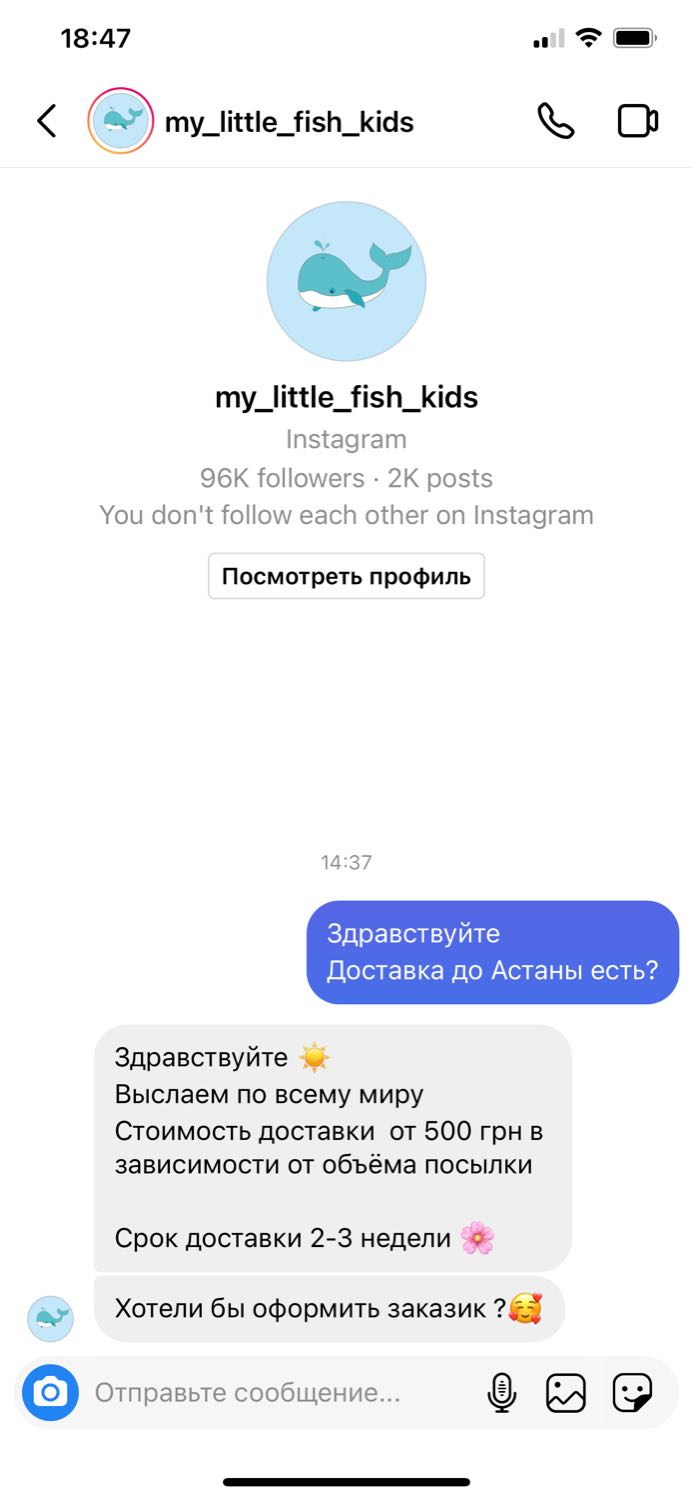Image resolution: width=694 pixels, height=1500 pixels.
Task: Attach a photo from gallery
Action: coord(565,1392)
